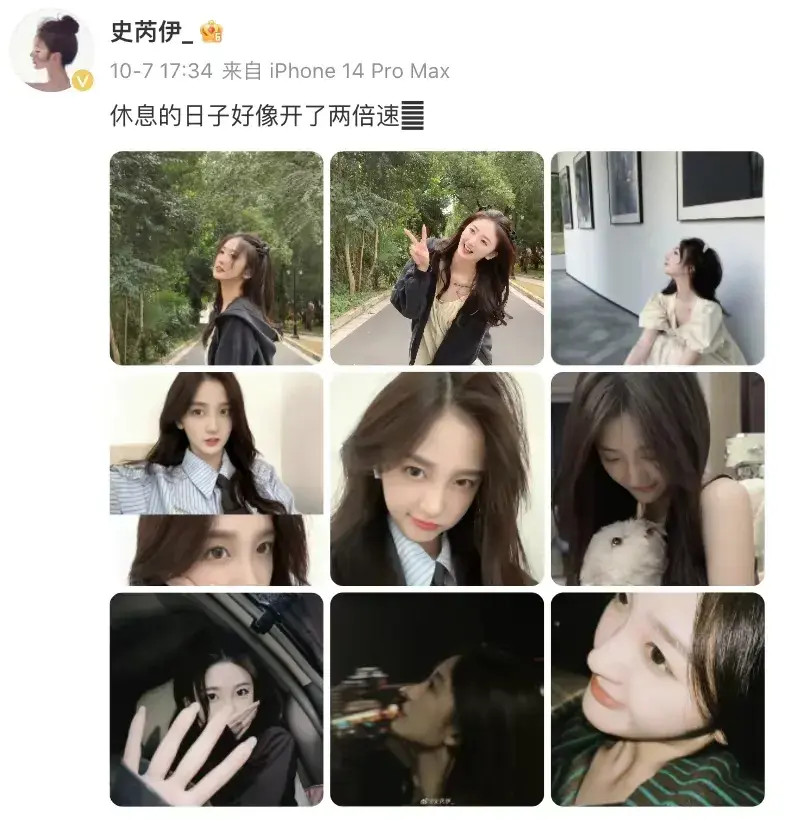Image resolution: width=806 pixels, height=820 pixels.
Task: Open the photo with the white puppy
Action: coord(658,479)
